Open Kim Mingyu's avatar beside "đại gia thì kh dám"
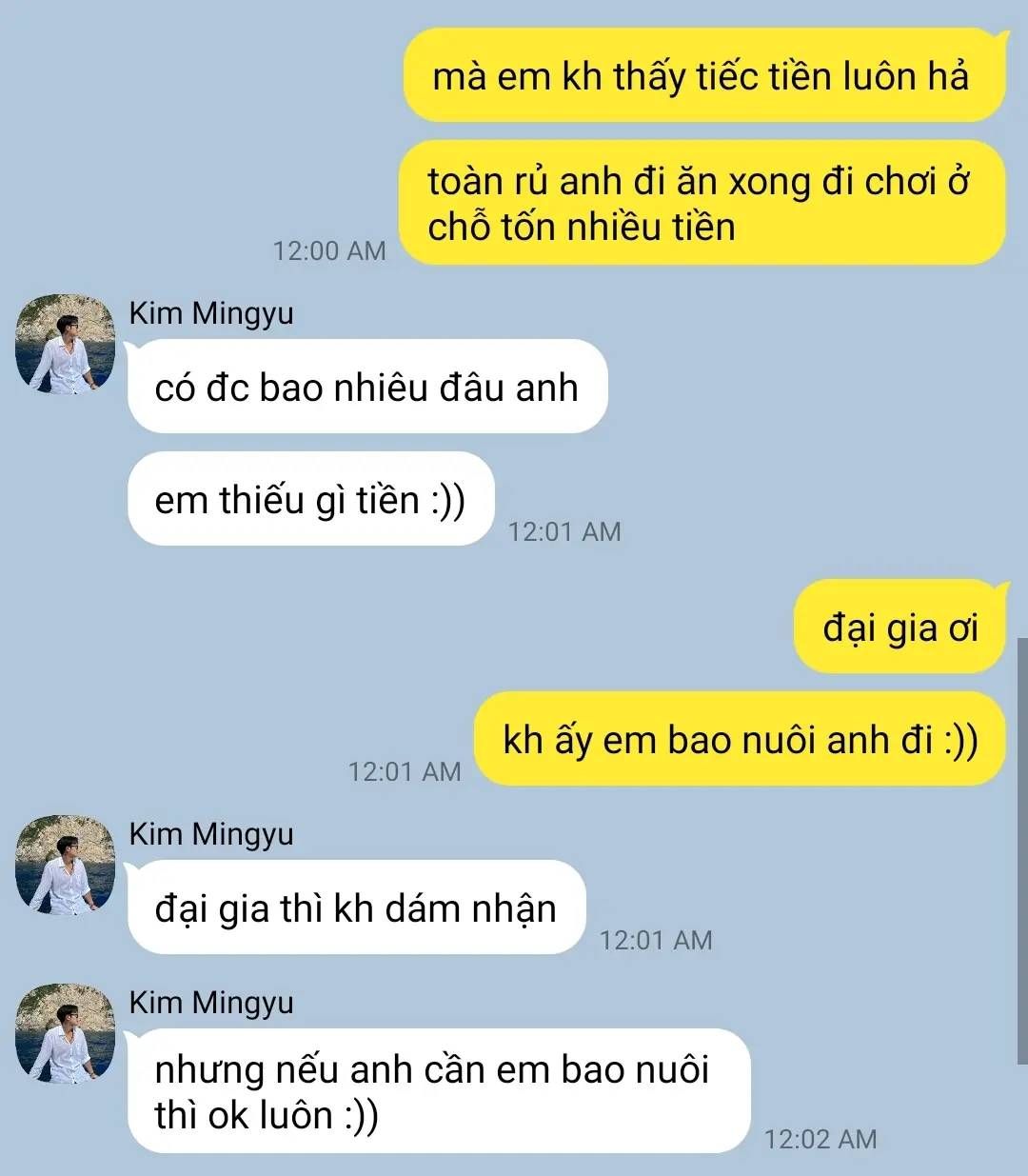The image size is (1028, 1176). pyautogui.click(x=66, y=865)
